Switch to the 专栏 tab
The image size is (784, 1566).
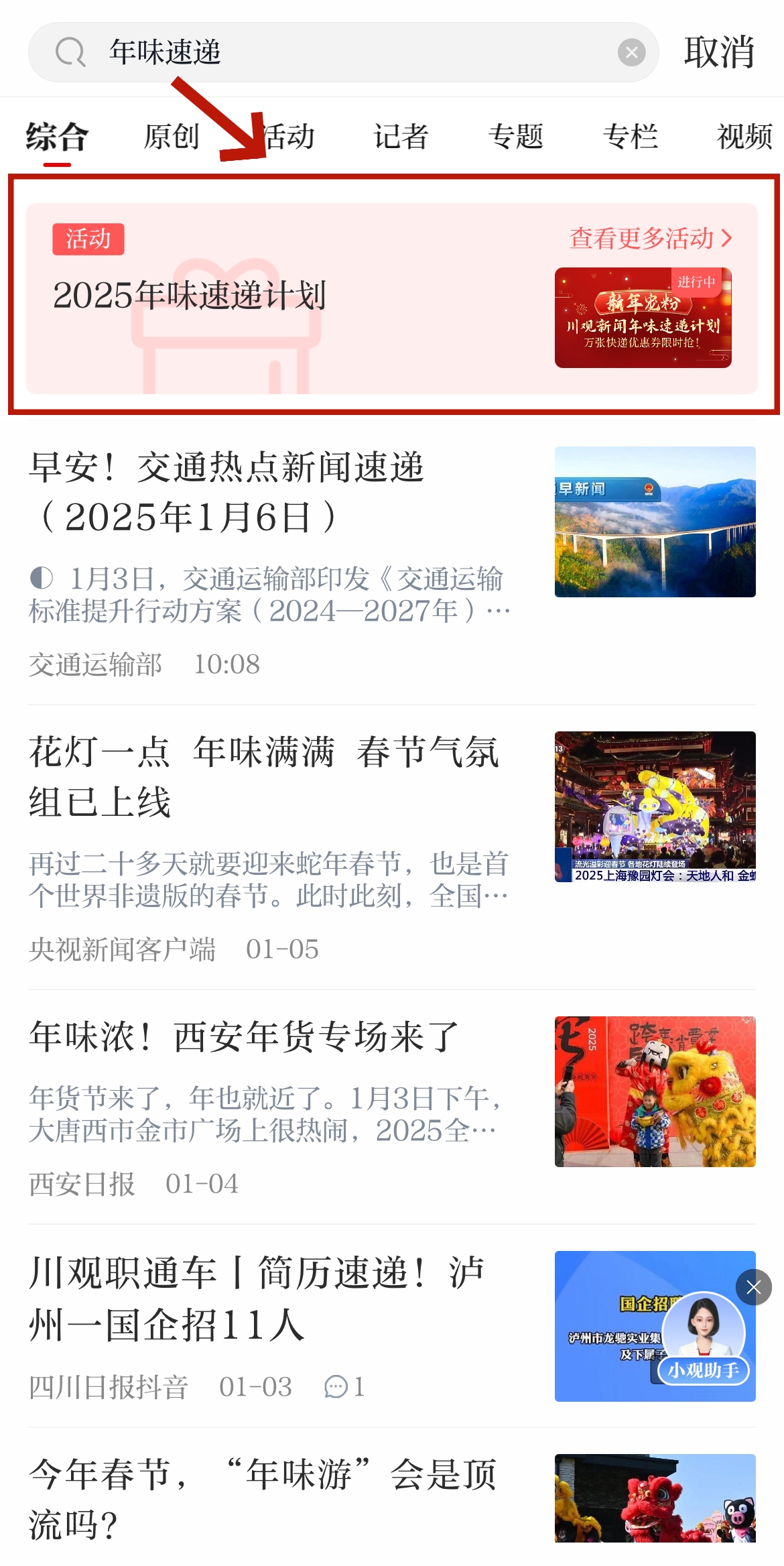(x=630, y=137)
